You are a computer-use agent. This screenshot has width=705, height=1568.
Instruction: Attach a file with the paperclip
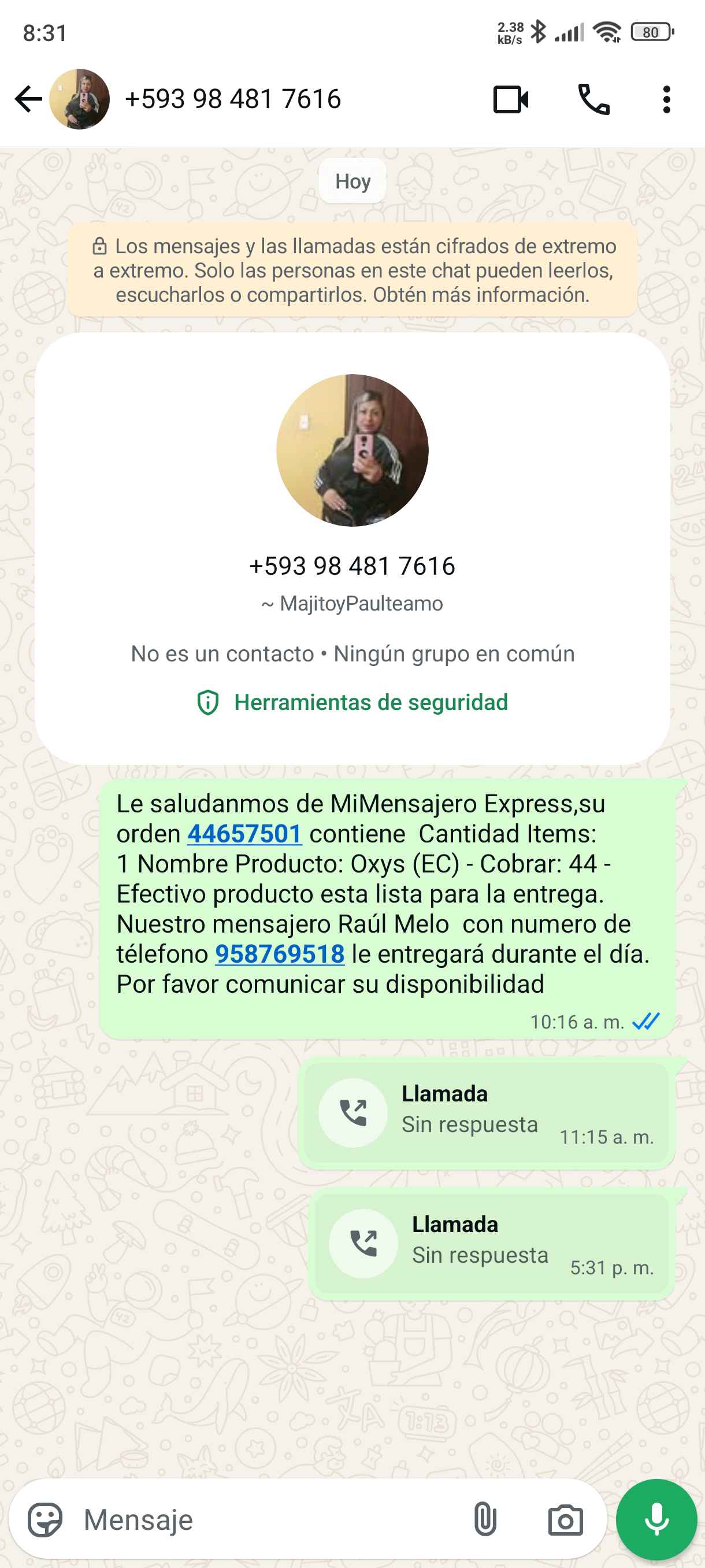pos(485,1520)
